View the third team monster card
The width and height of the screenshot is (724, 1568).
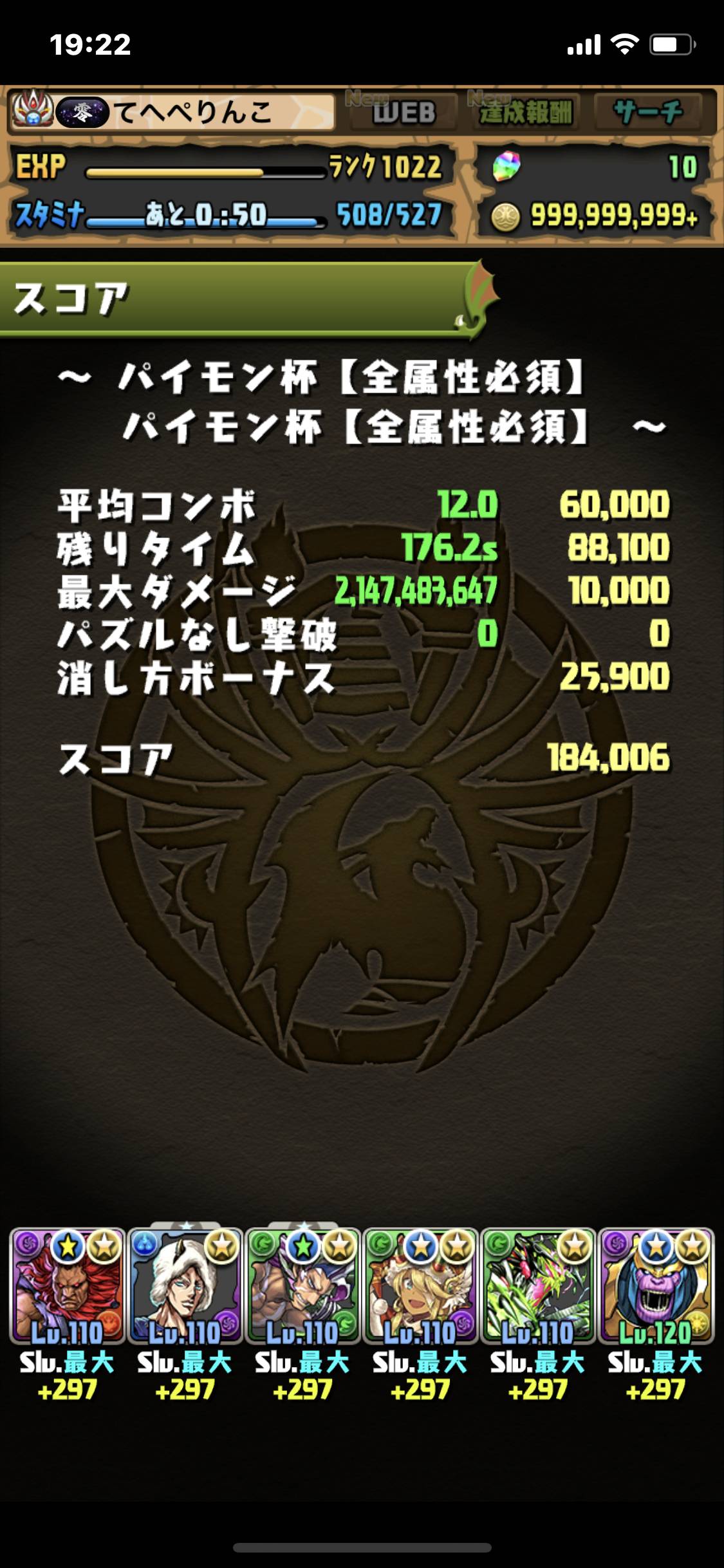tap(303, 1287)
